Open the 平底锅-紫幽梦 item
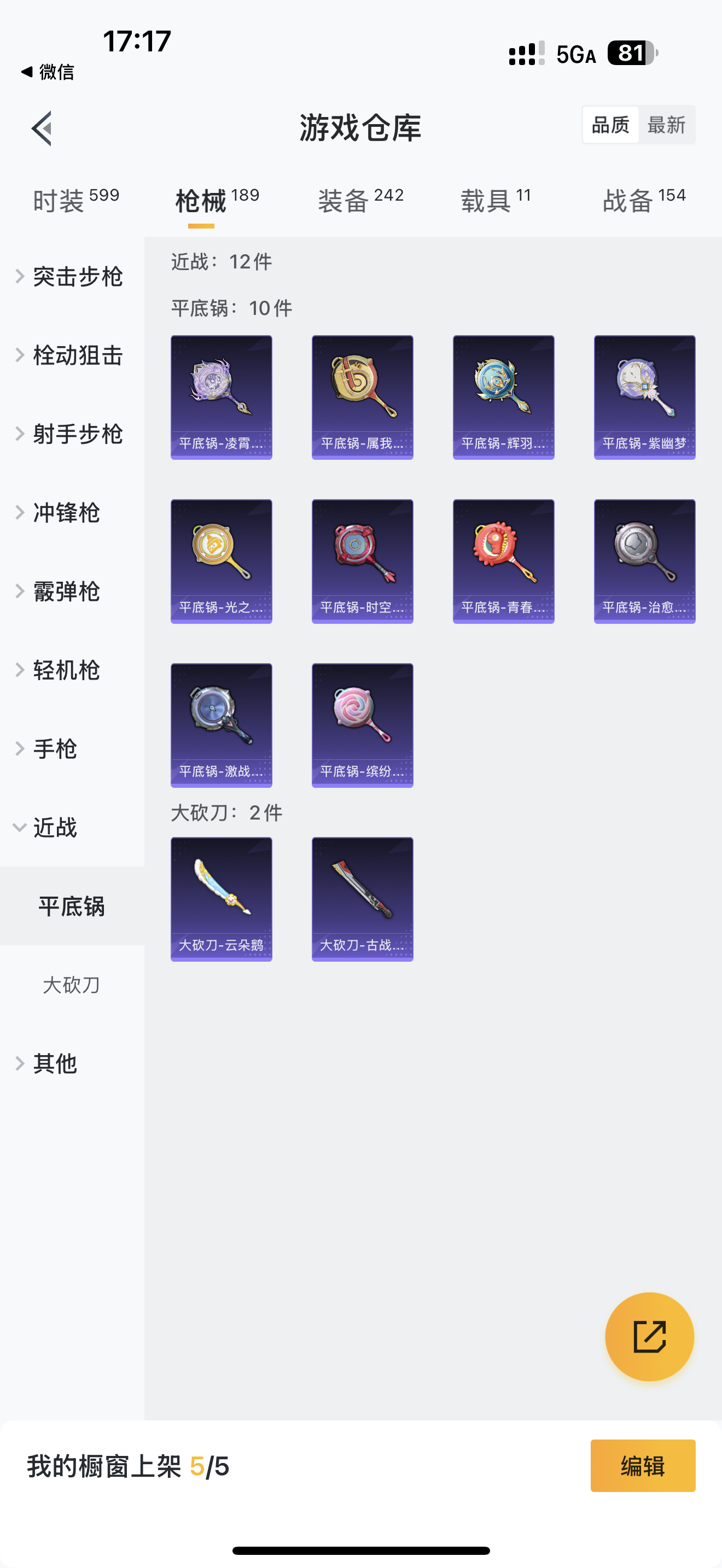This screenshot has width=722, height=1568. pos(644,397)
